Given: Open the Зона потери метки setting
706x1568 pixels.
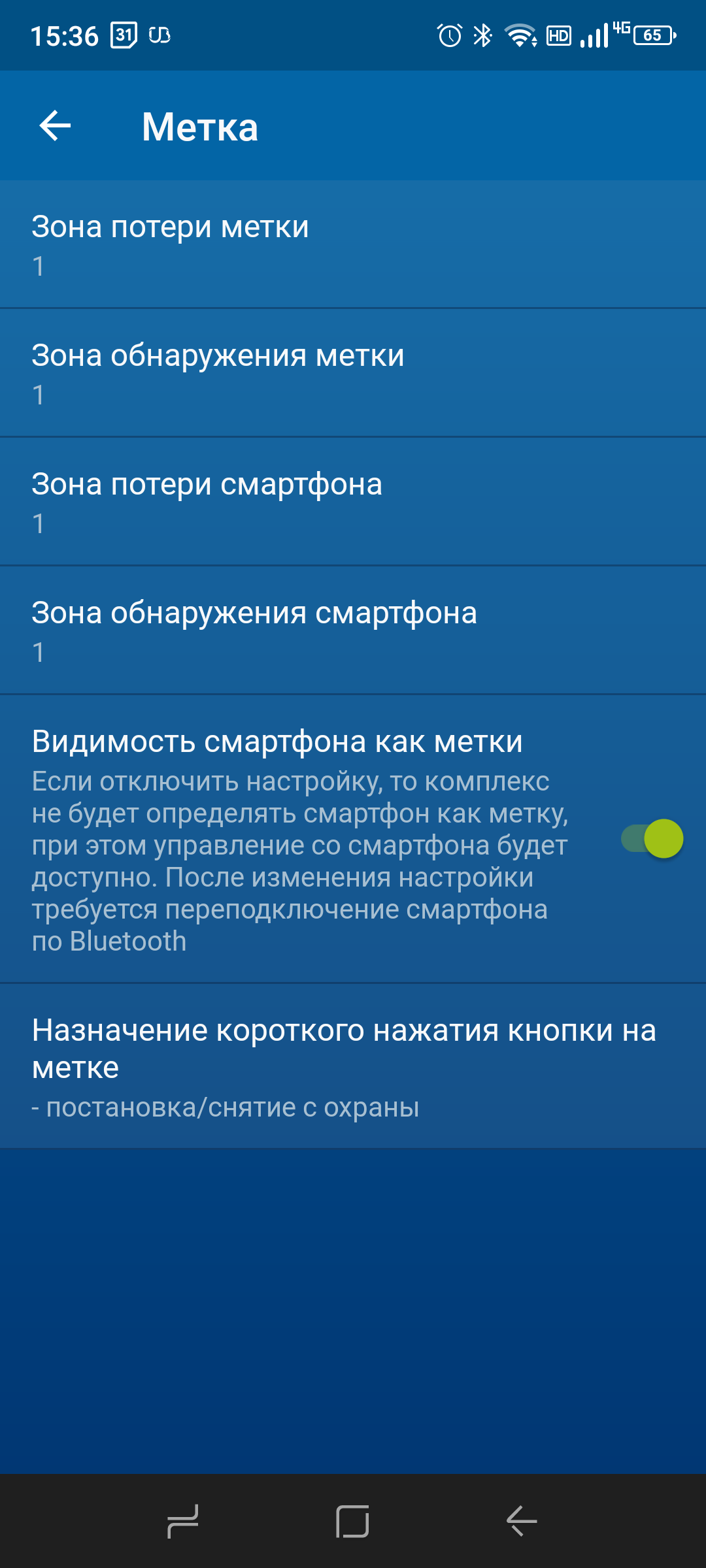Looking at the screenshot, I should 353,244.
